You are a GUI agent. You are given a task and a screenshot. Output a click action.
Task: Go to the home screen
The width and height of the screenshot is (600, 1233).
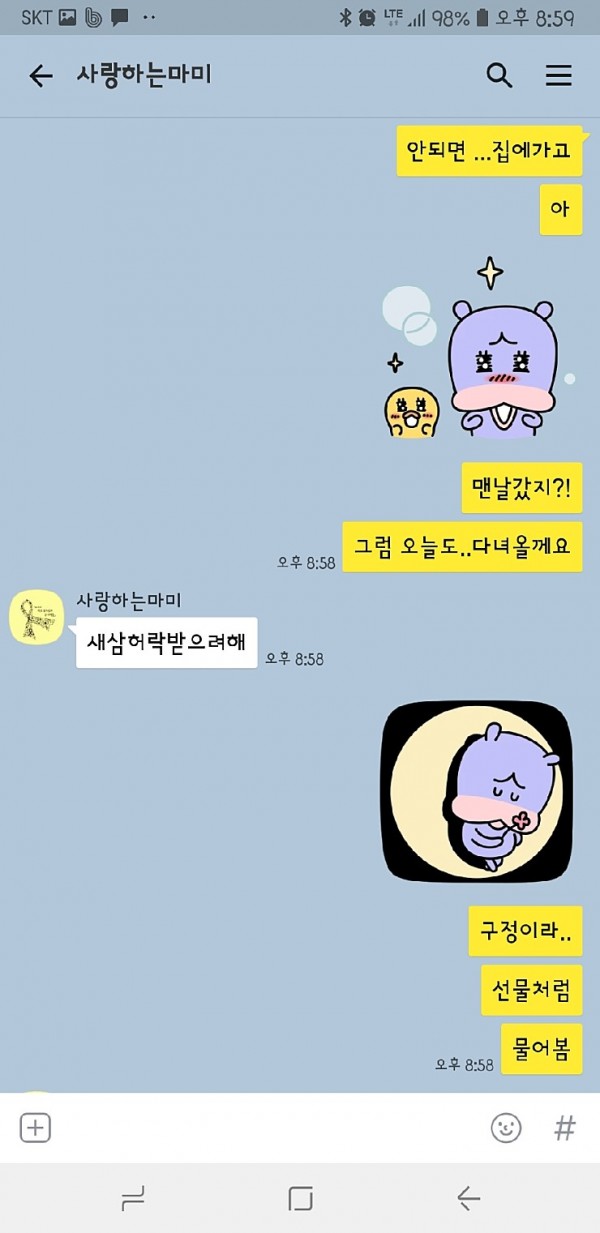point(300,1198)
